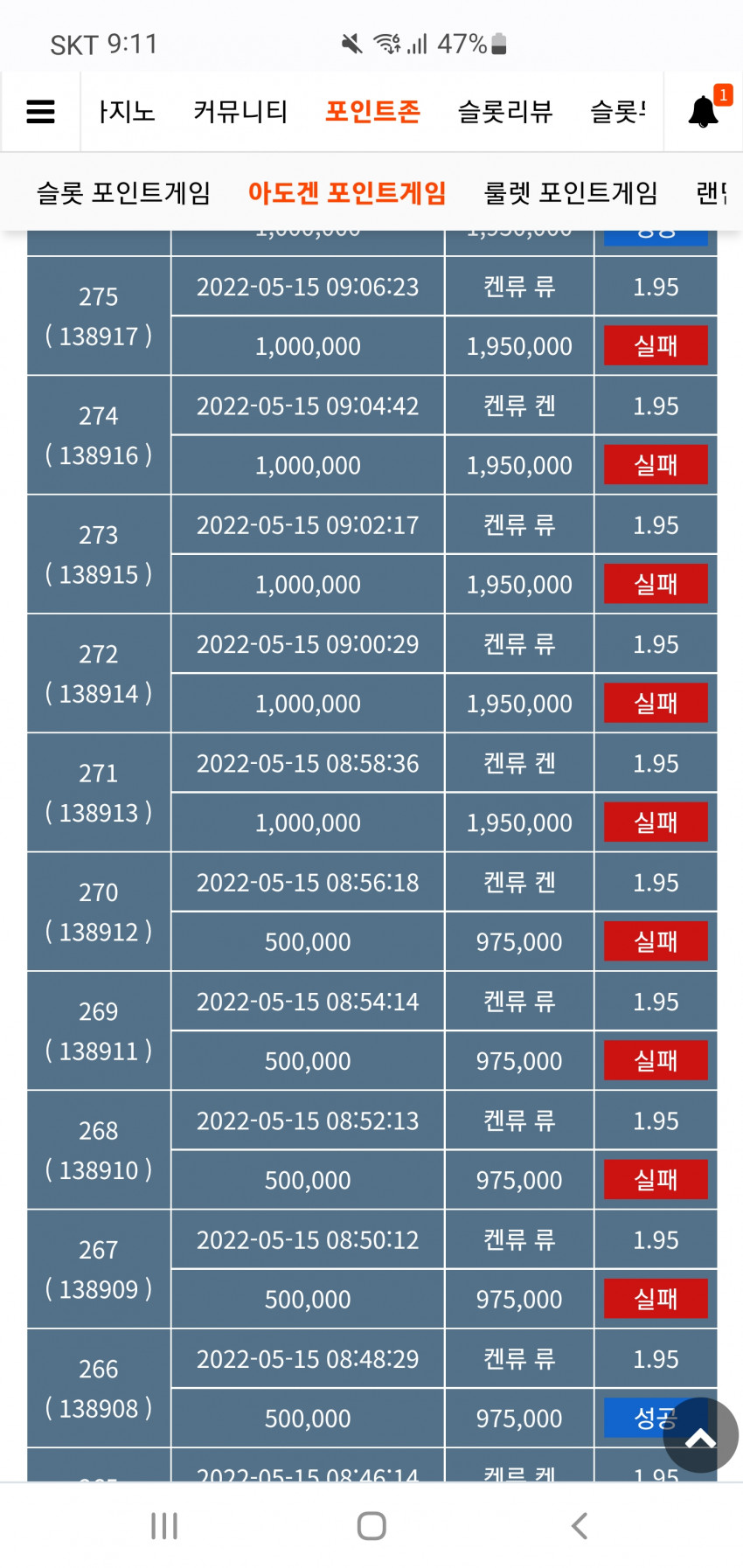Tap the scroll-to-top arrow button
Screen dimensions: 743x1568
click(700, 1435)
